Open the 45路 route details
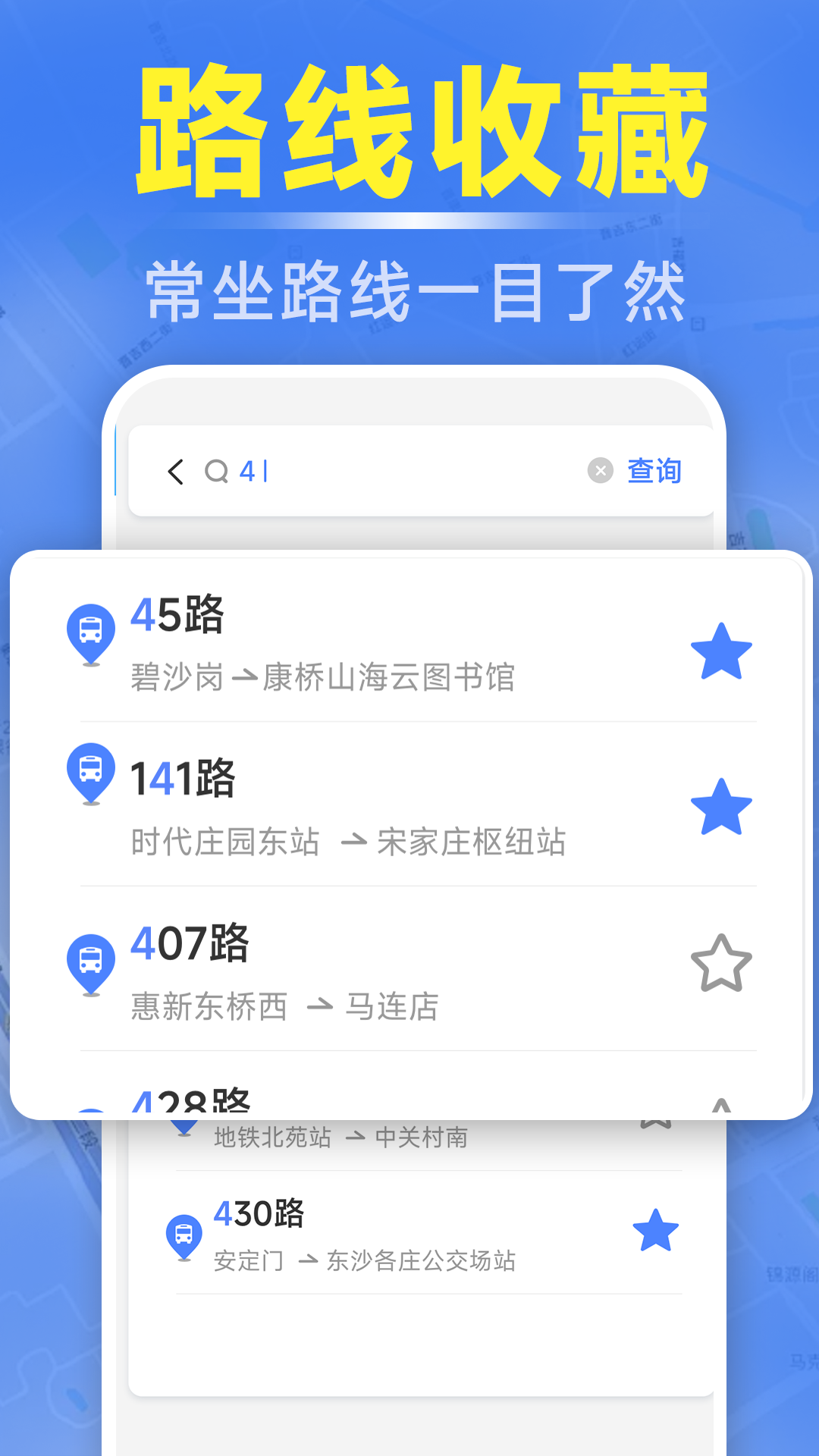Image resolution: width=819 pixels, height=1456 pixels. pos(318,645)
